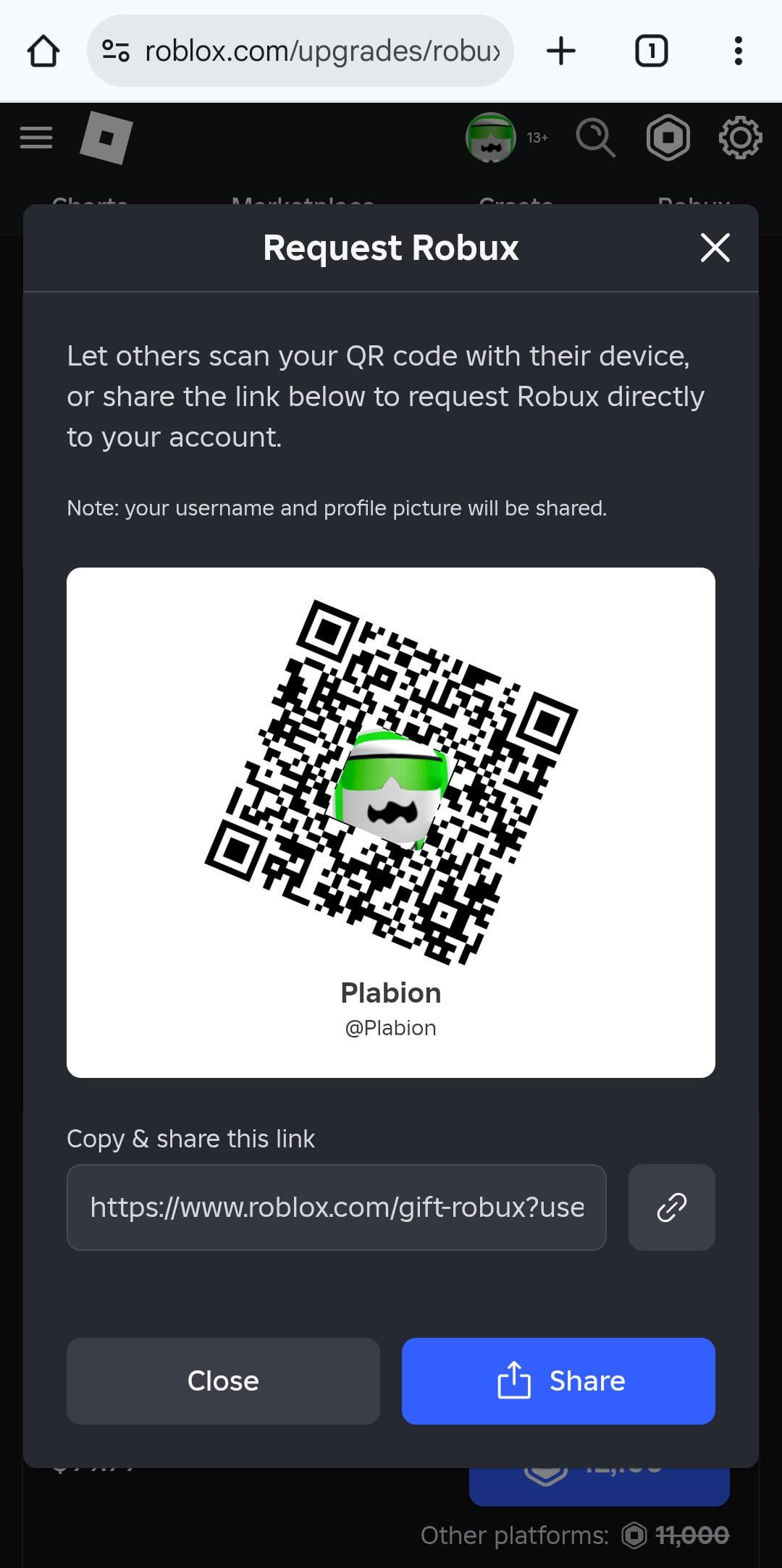Select the gift-robux link field
Screen dimensions: 782x1568
tap(337, 1207)
